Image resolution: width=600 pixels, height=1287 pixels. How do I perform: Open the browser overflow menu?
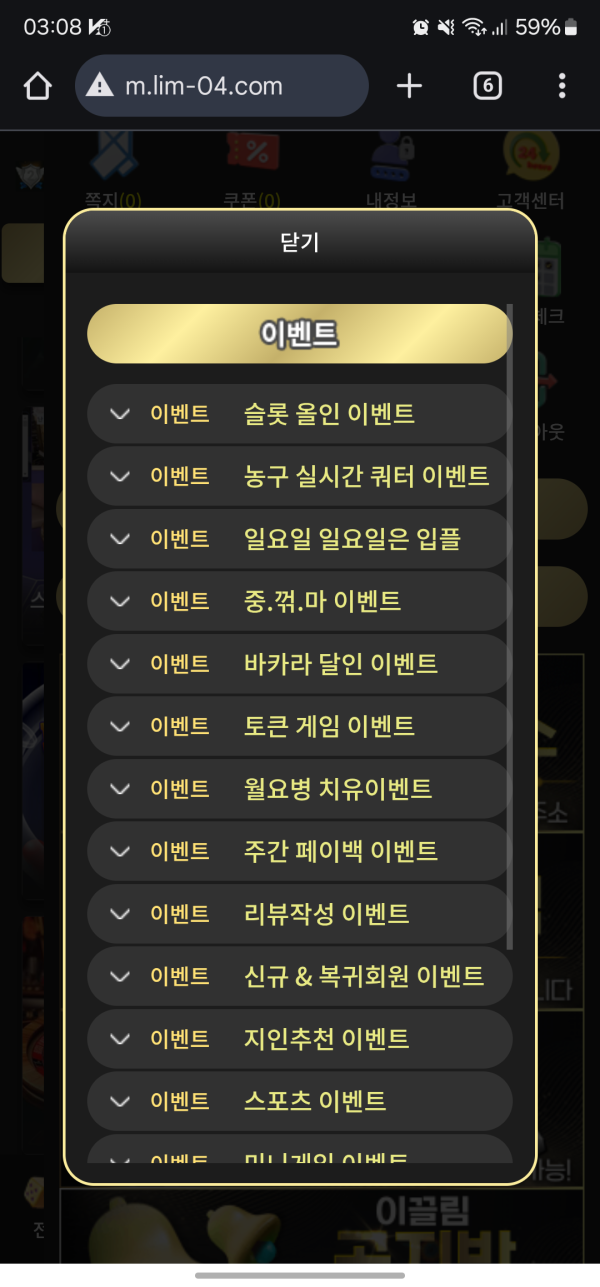tap(562, 86)
